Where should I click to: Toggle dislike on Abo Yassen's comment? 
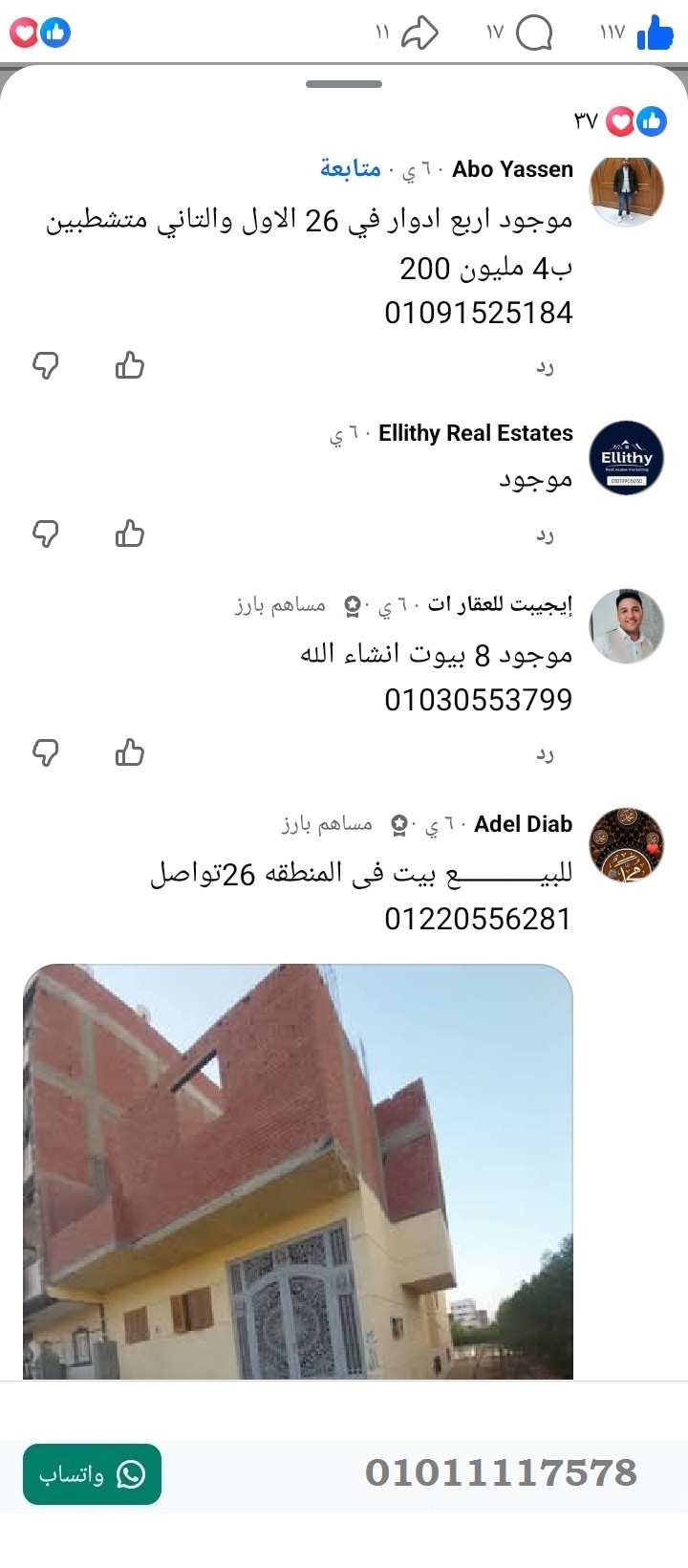coord(48,365)
